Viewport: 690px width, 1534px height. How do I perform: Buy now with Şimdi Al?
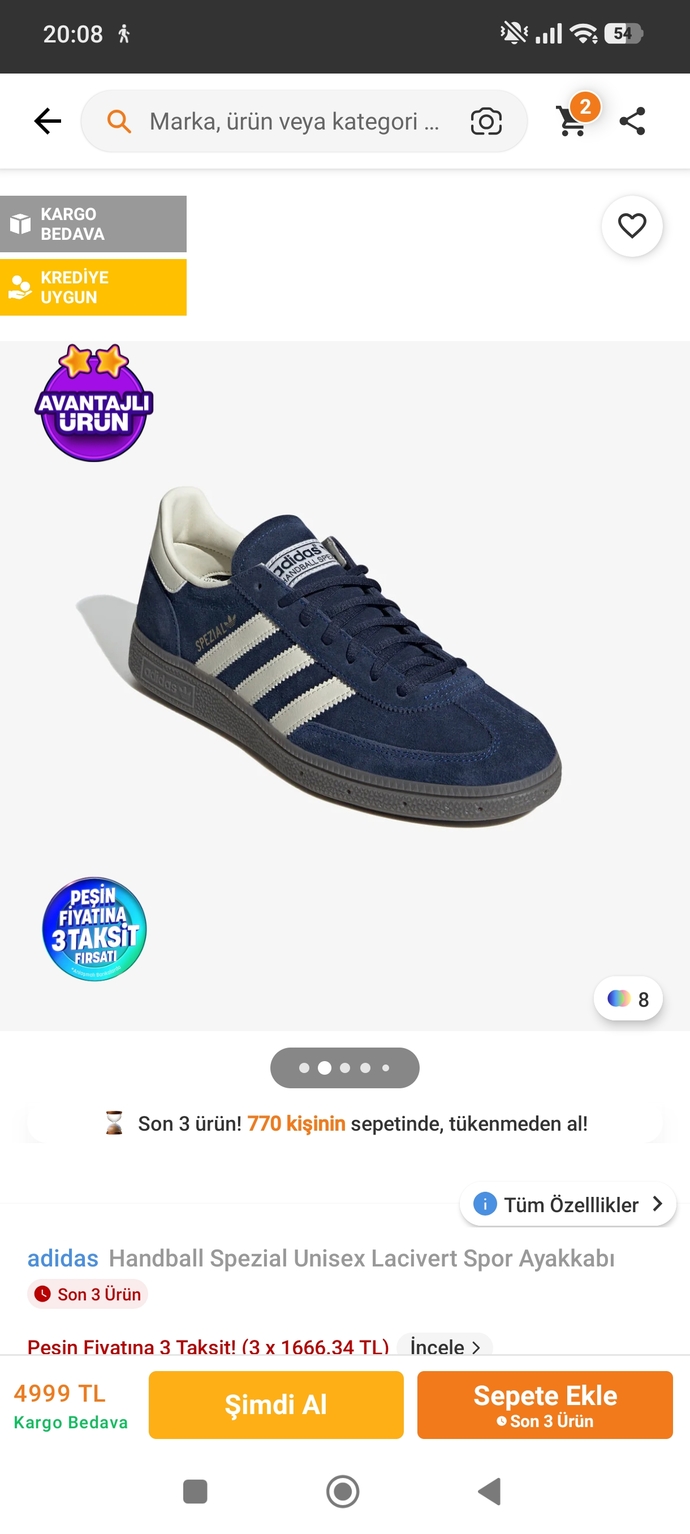point(276,1405)
